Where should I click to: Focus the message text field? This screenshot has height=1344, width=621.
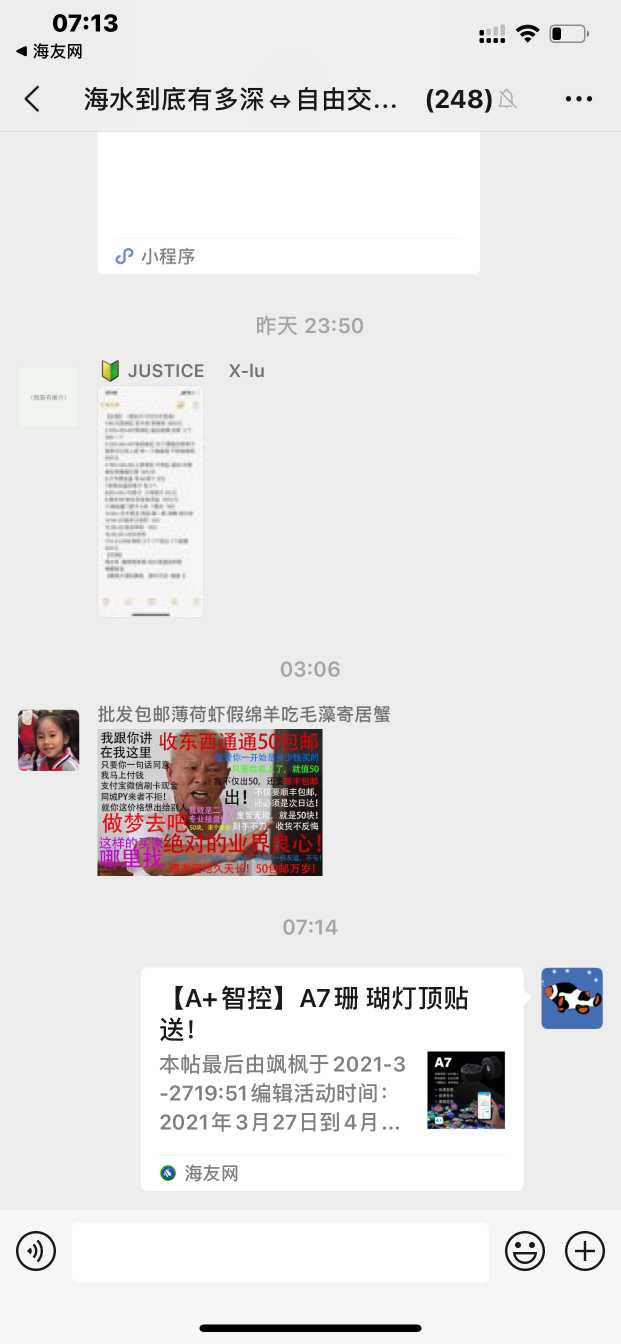280,1251
